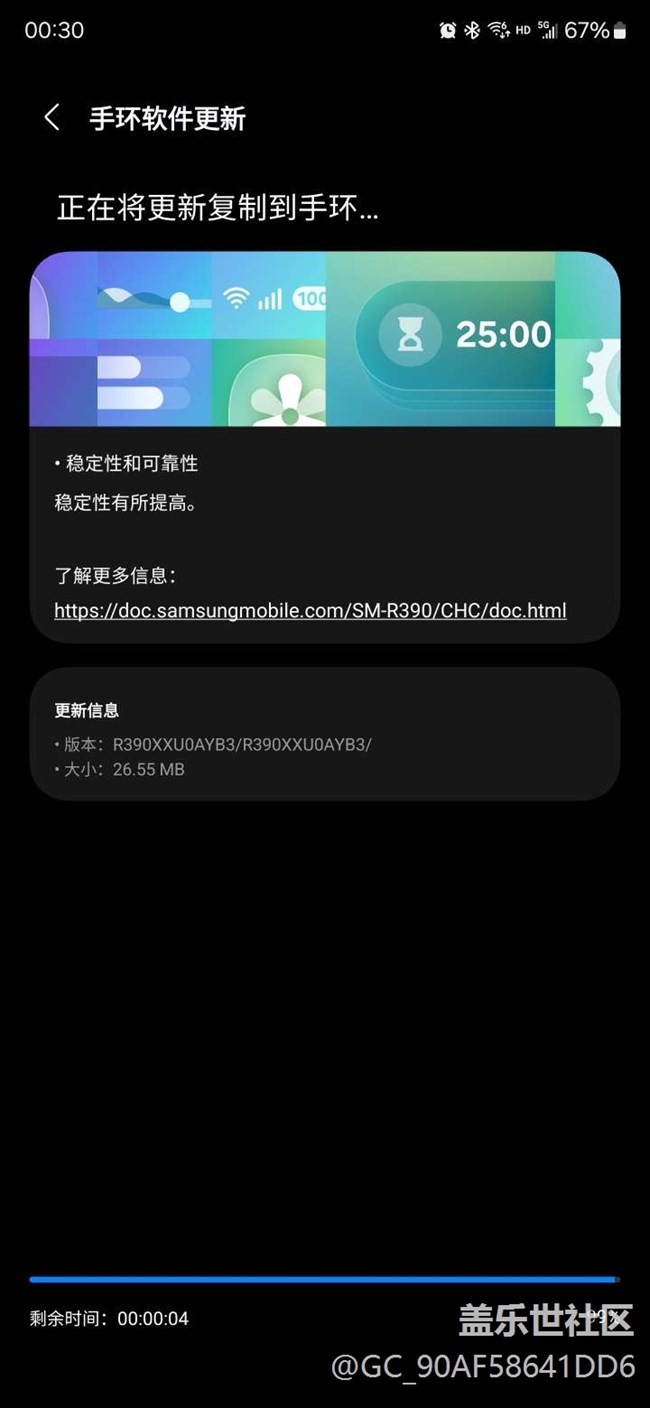650x1408 pixels.
Task: Go back from 手环软件更新 page
Action: (x=52, y=118)
